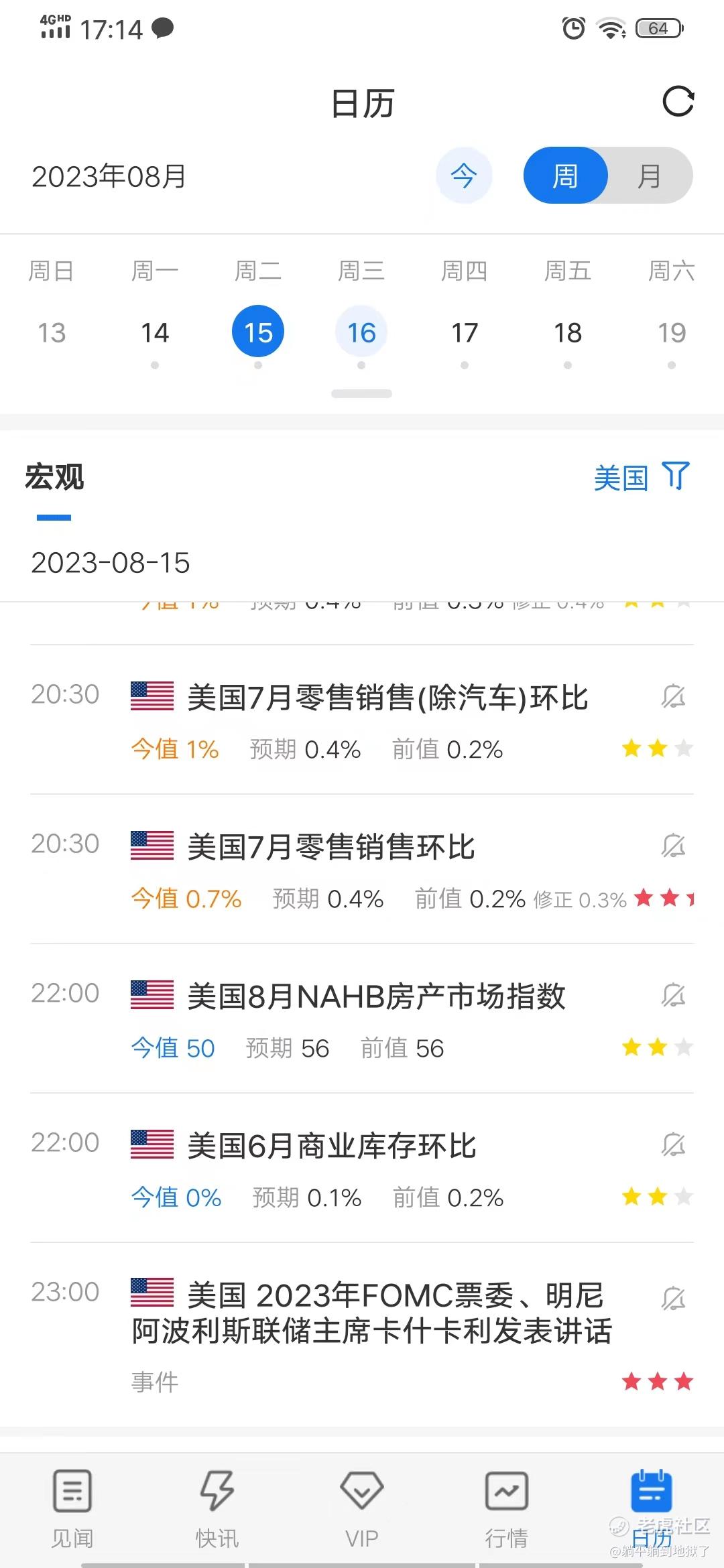This screenshot has width=724, height=1568.
Task: Set reminder for 美国7月零售销售(除汽车)环比
Action: point(673,697)
